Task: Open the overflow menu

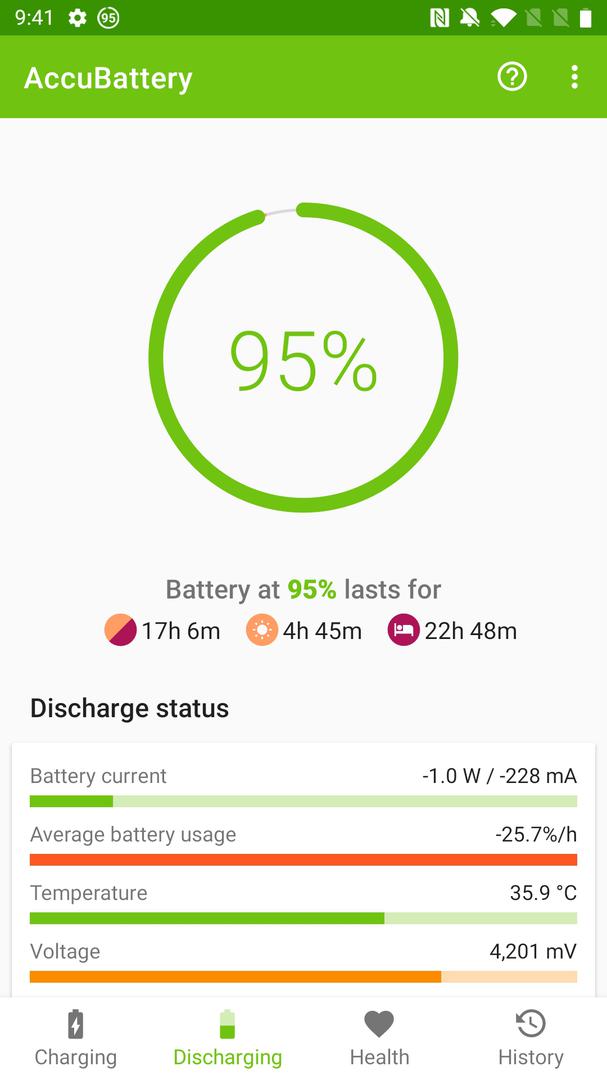Action: click(x=574, y=77)
